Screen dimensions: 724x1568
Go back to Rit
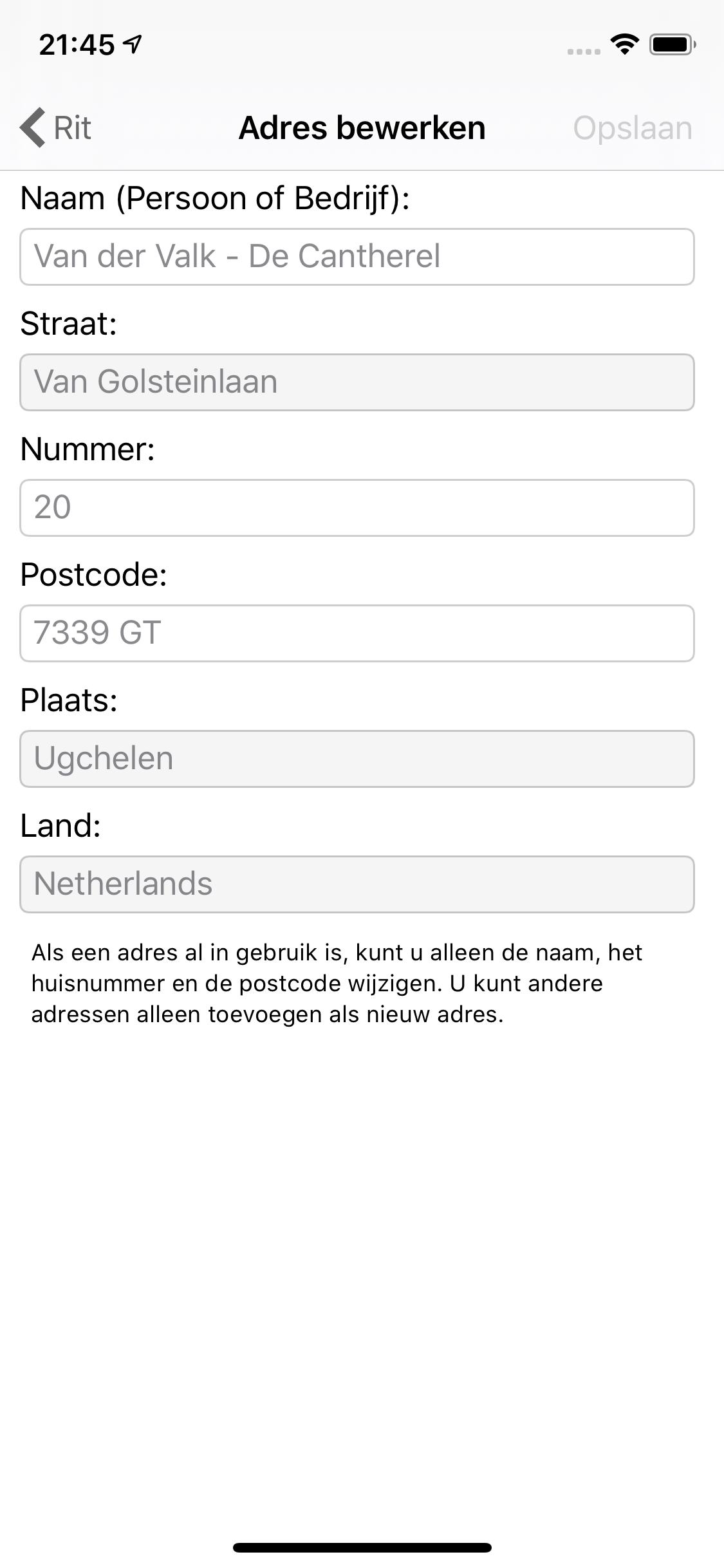tap(55, 127)
